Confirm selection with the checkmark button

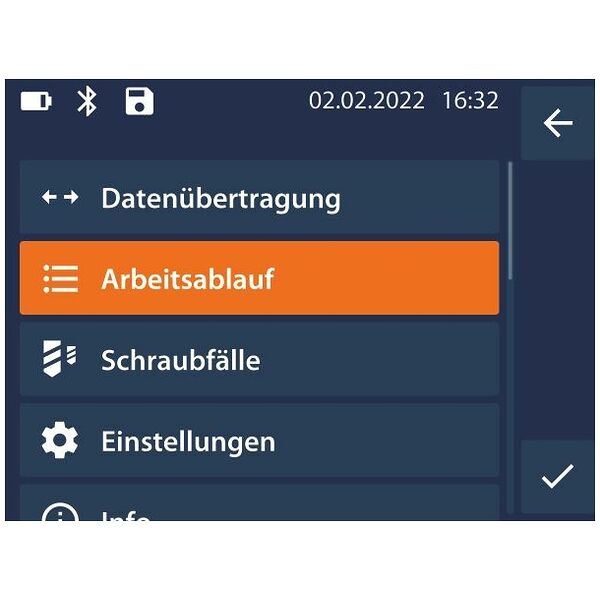(557, 477)
